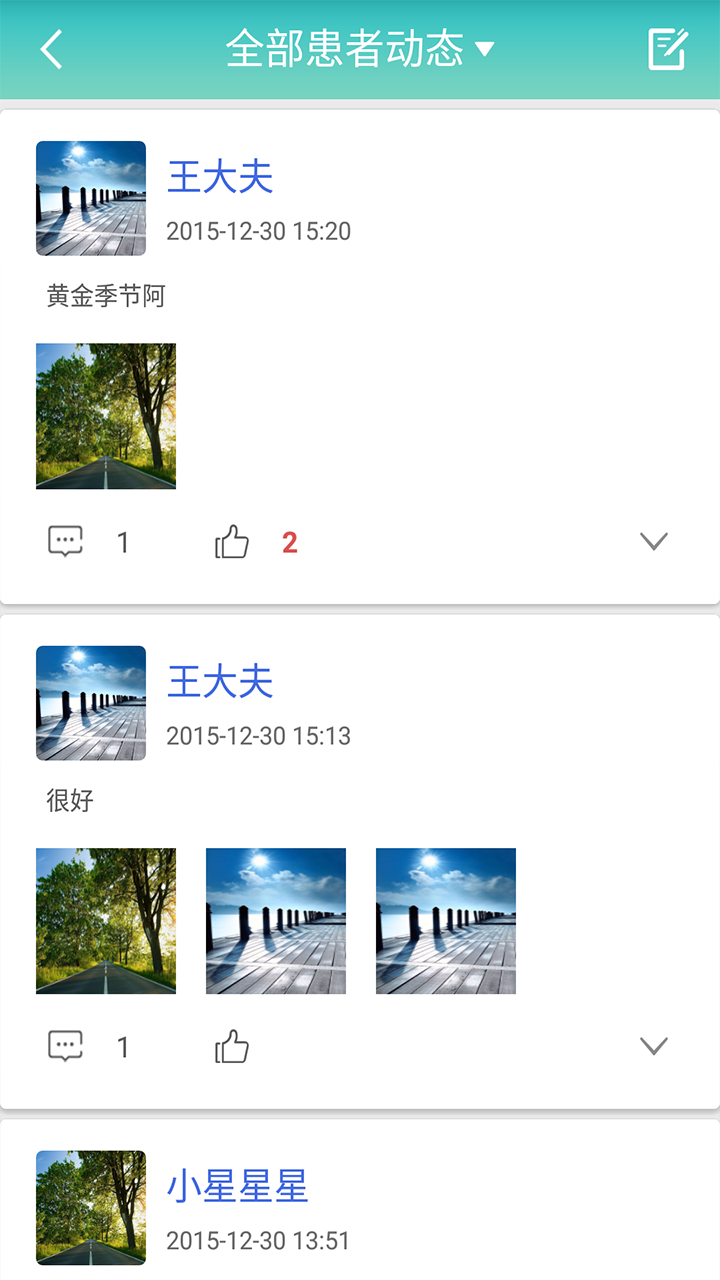
Task: Tap the thumbs-up icon on the 黄金季节阿 post
Action: tap(232, 540)
